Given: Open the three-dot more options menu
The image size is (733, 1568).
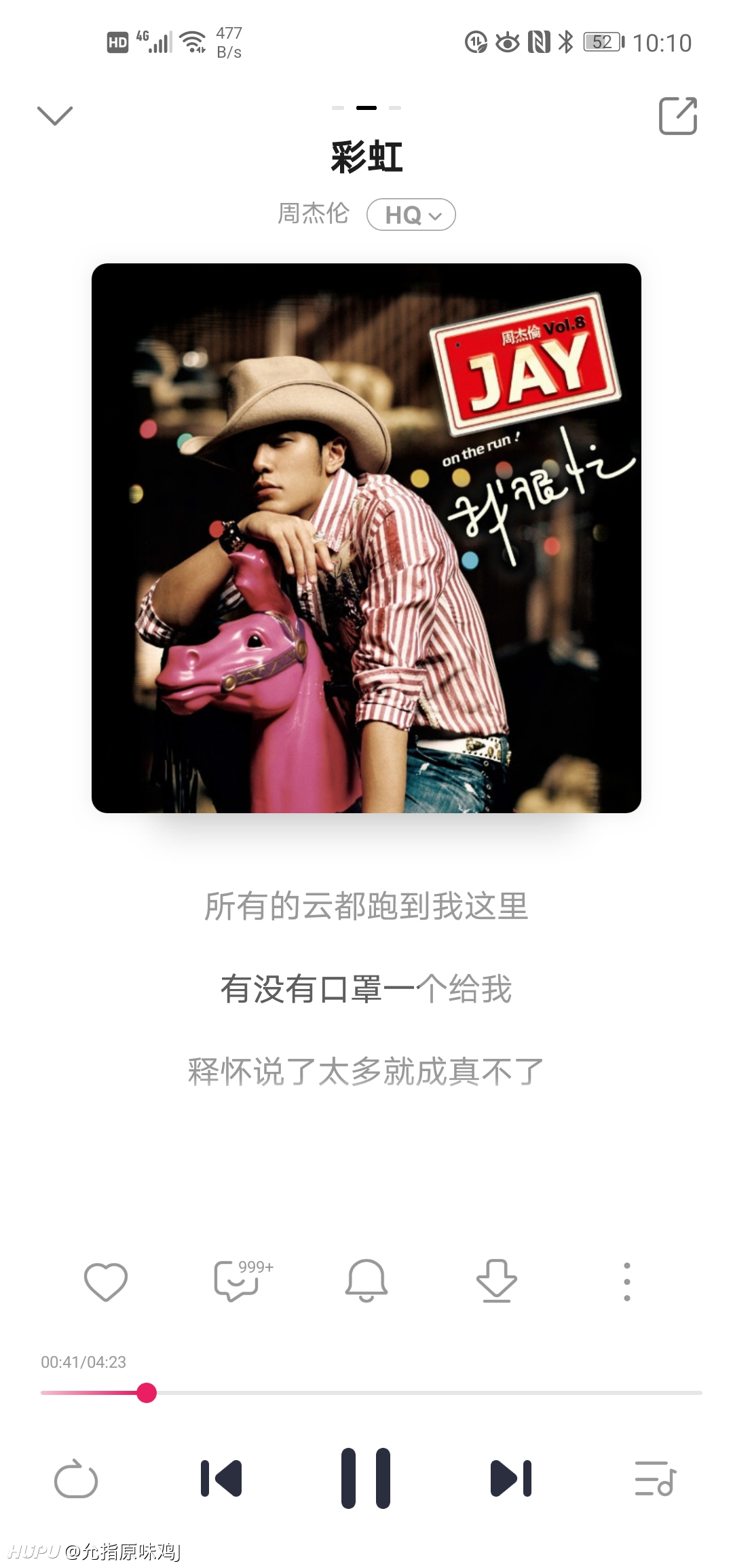Looking at the screenshot, I should pyautogui.click(x=627, y=1282).
